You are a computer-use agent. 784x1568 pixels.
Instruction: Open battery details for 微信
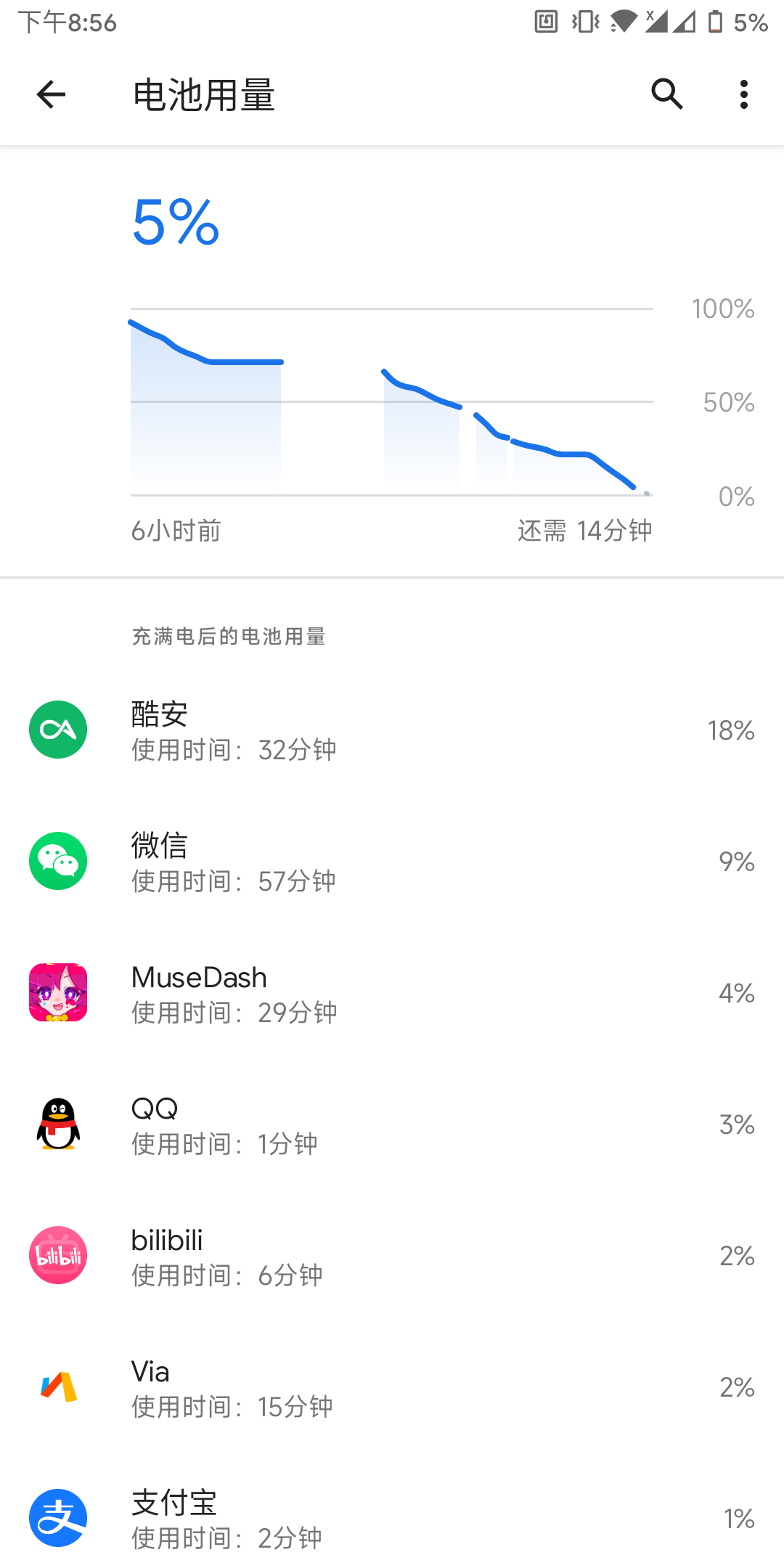tap(392, 862)
